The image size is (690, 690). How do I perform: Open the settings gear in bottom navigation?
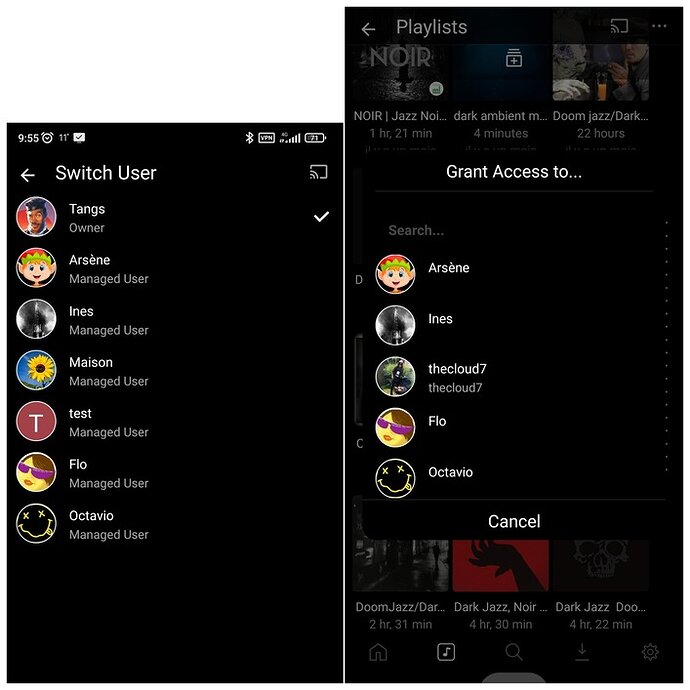650,652
